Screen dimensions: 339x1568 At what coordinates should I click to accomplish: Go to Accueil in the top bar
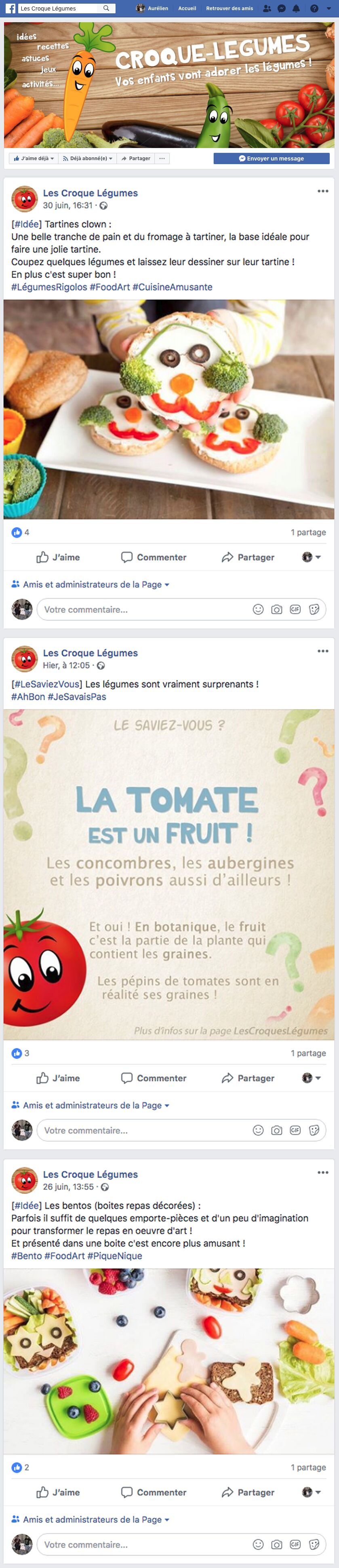[x=187, y=8]
